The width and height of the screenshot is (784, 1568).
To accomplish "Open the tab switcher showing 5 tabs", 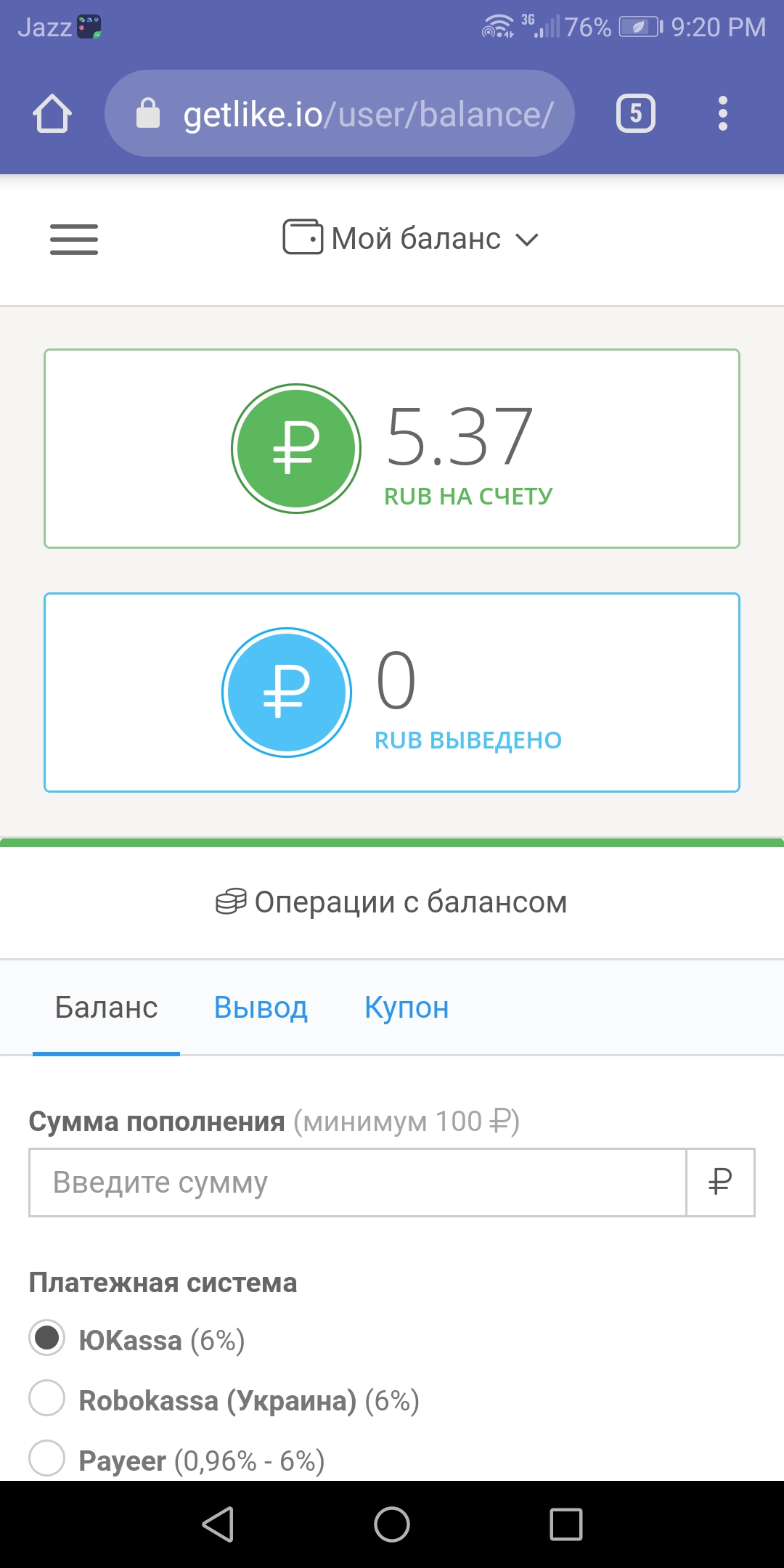I will (635, 114).
